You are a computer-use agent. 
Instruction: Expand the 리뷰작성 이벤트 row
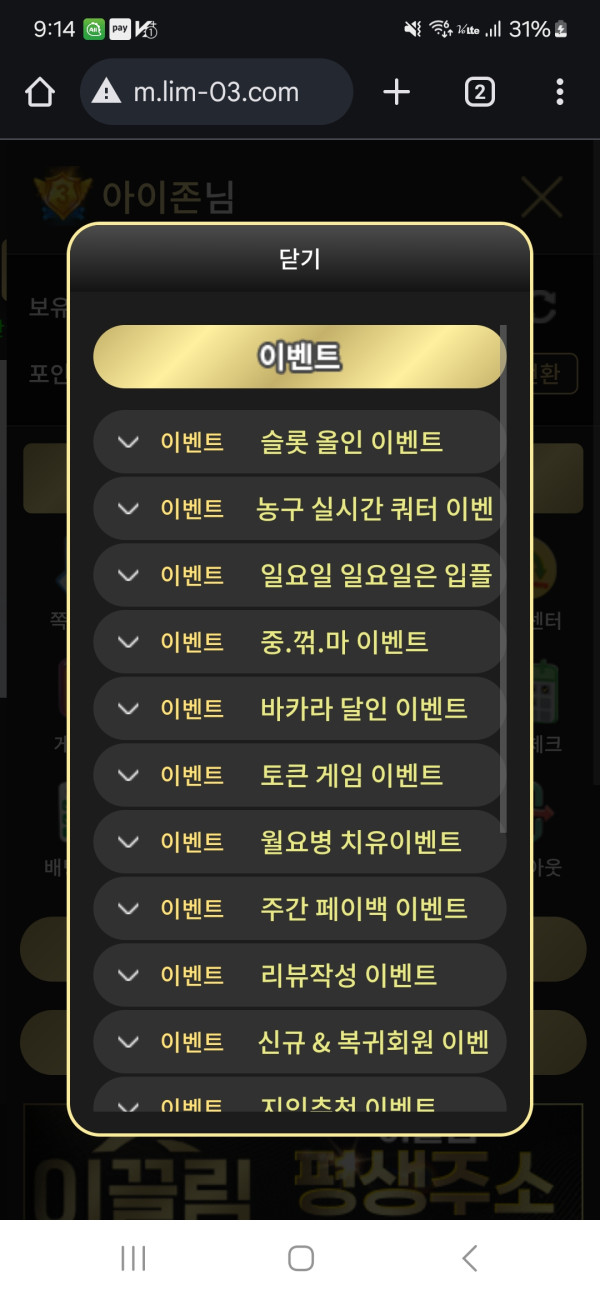coord(299,975)
